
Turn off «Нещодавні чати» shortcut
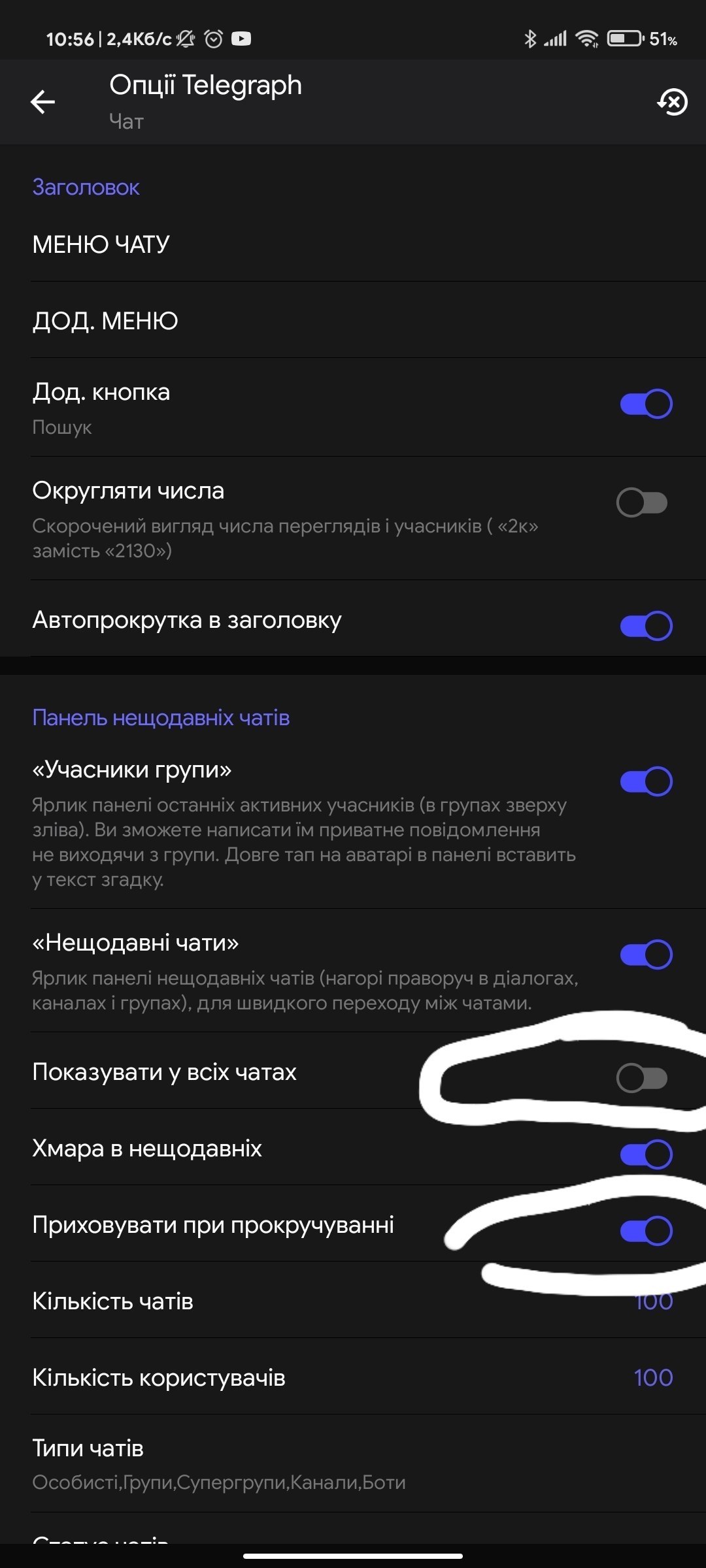pyautogui.click(x=645, y=955)
